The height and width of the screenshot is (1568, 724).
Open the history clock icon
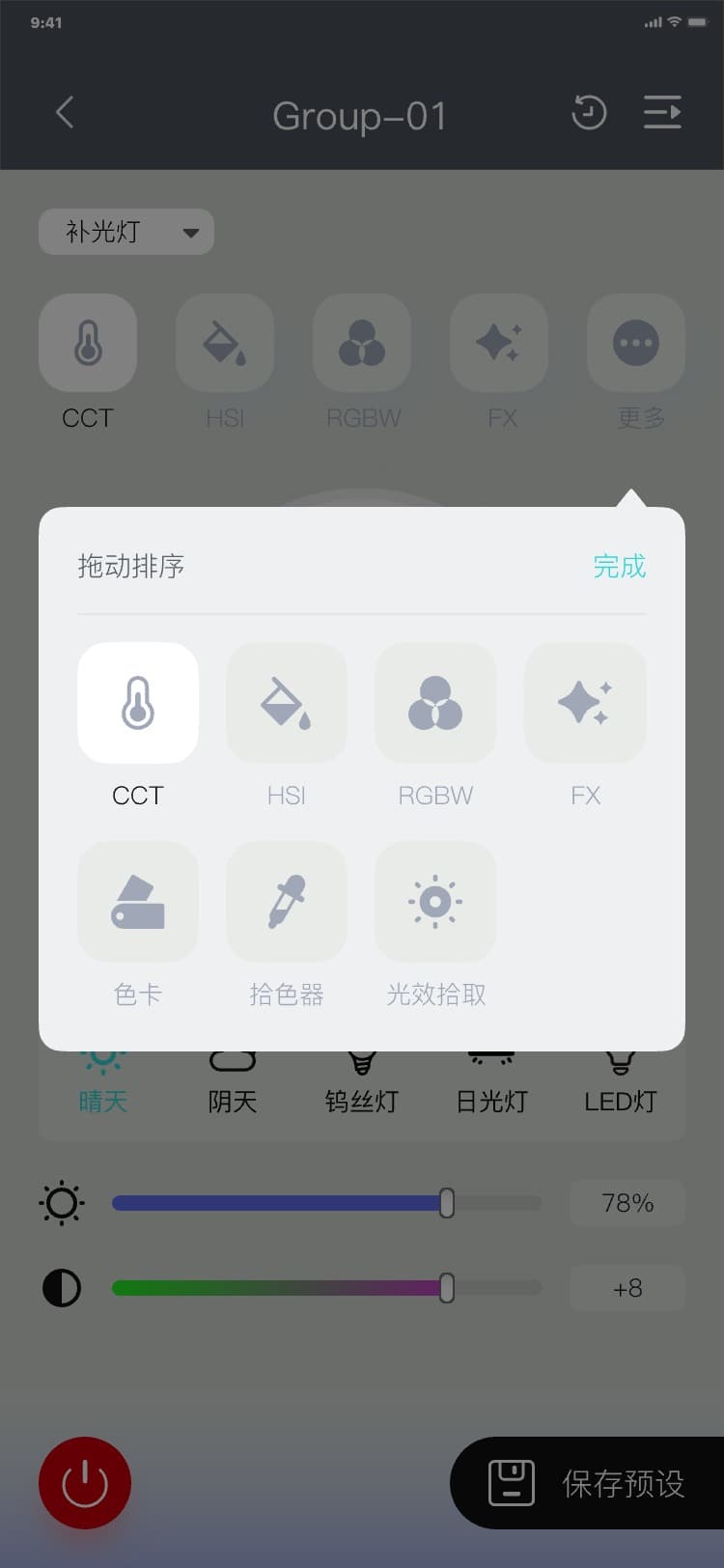pos(589,113)
